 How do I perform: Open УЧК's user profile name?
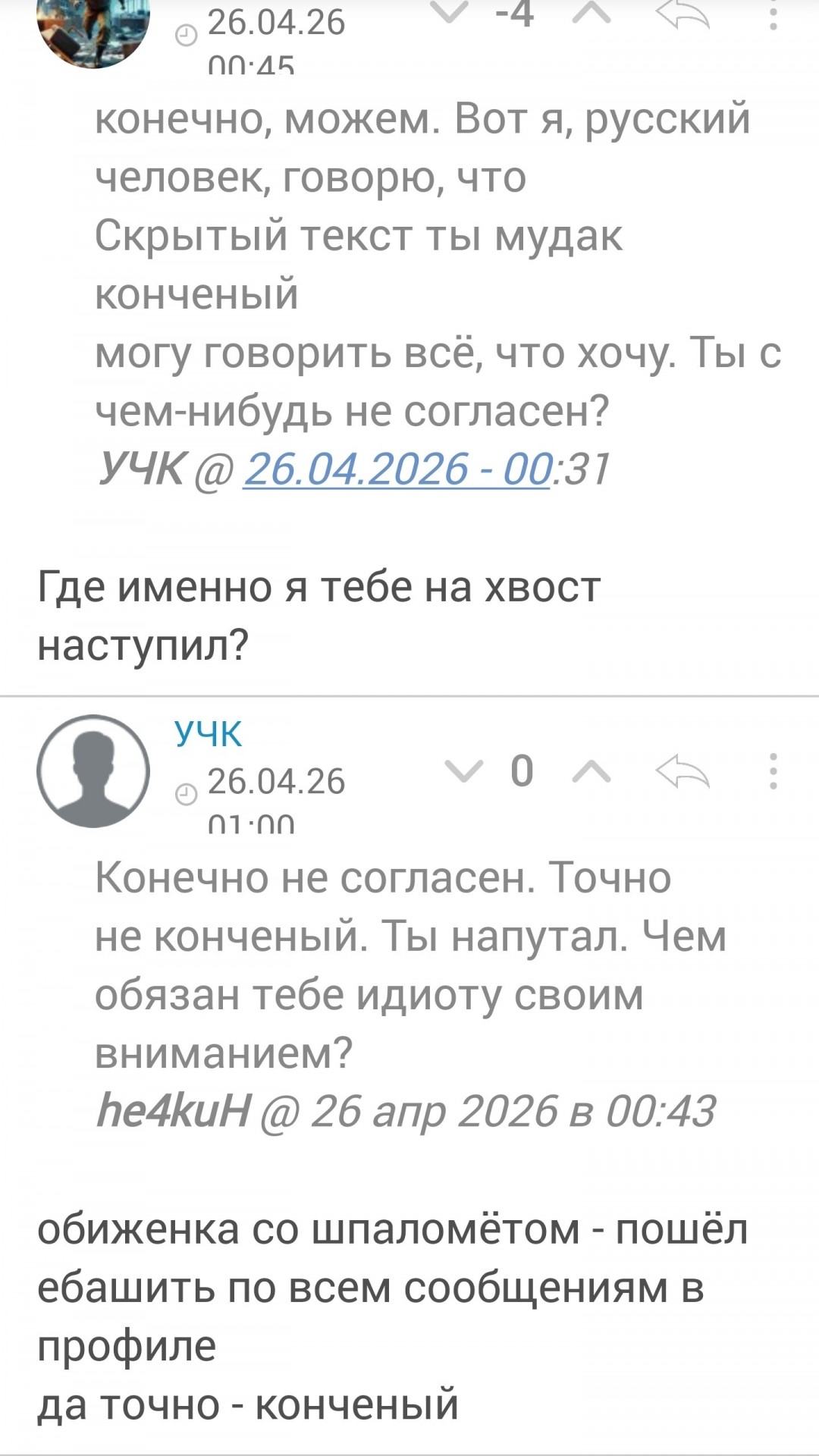pos(209,733)
